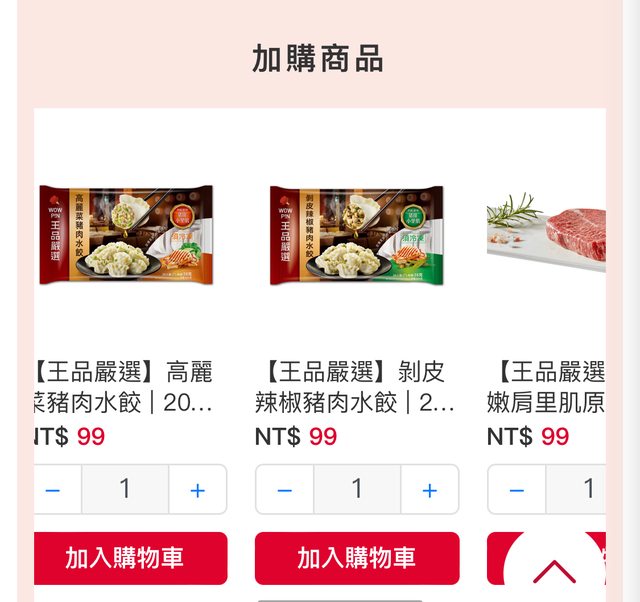Image resolution: width=640 pixels, height=602 pixels.
Task: Decrease quantity of 剝皮辣椒豬肉水餃
Action: click(285, 490)
